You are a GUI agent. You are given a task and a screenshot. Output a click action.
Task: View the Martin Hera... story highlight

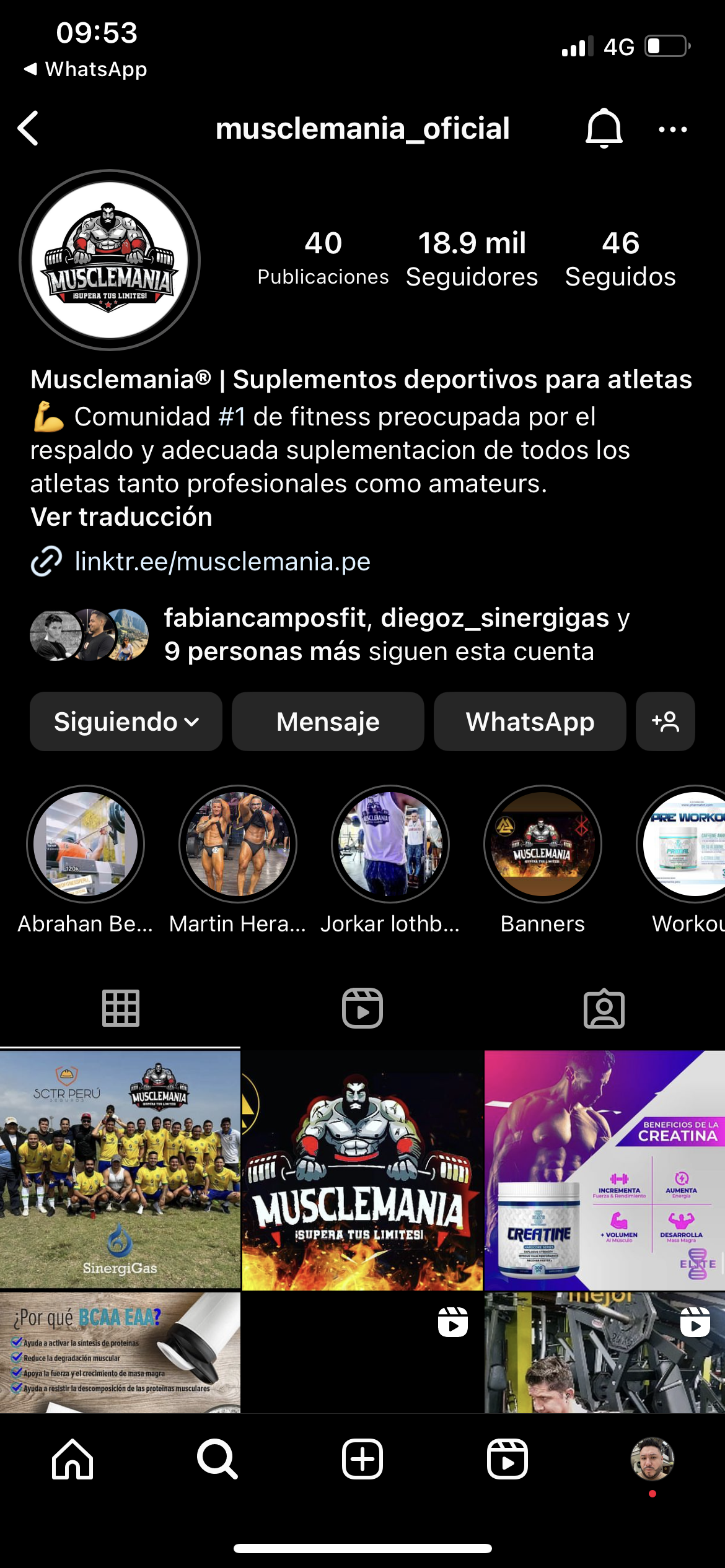238,844
